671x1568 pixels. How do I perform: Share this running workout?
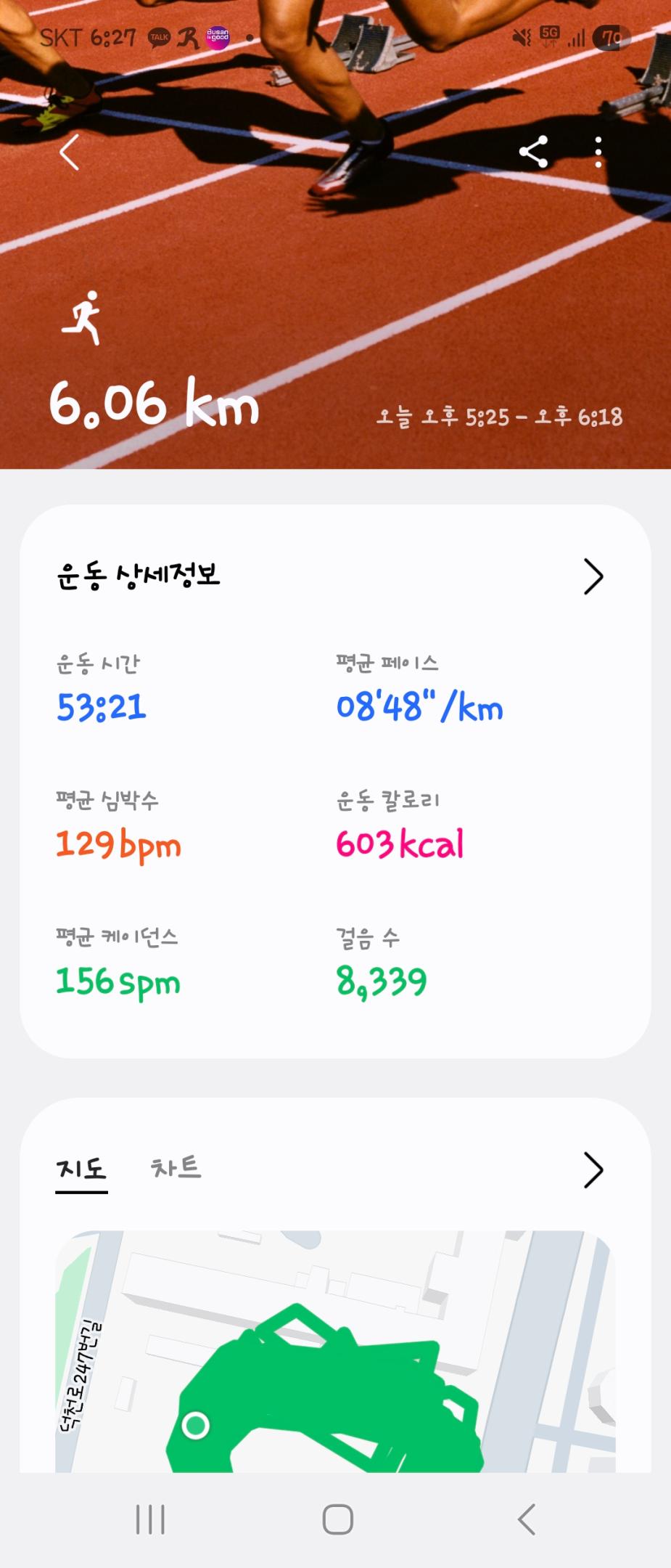(x=533, y=152)
